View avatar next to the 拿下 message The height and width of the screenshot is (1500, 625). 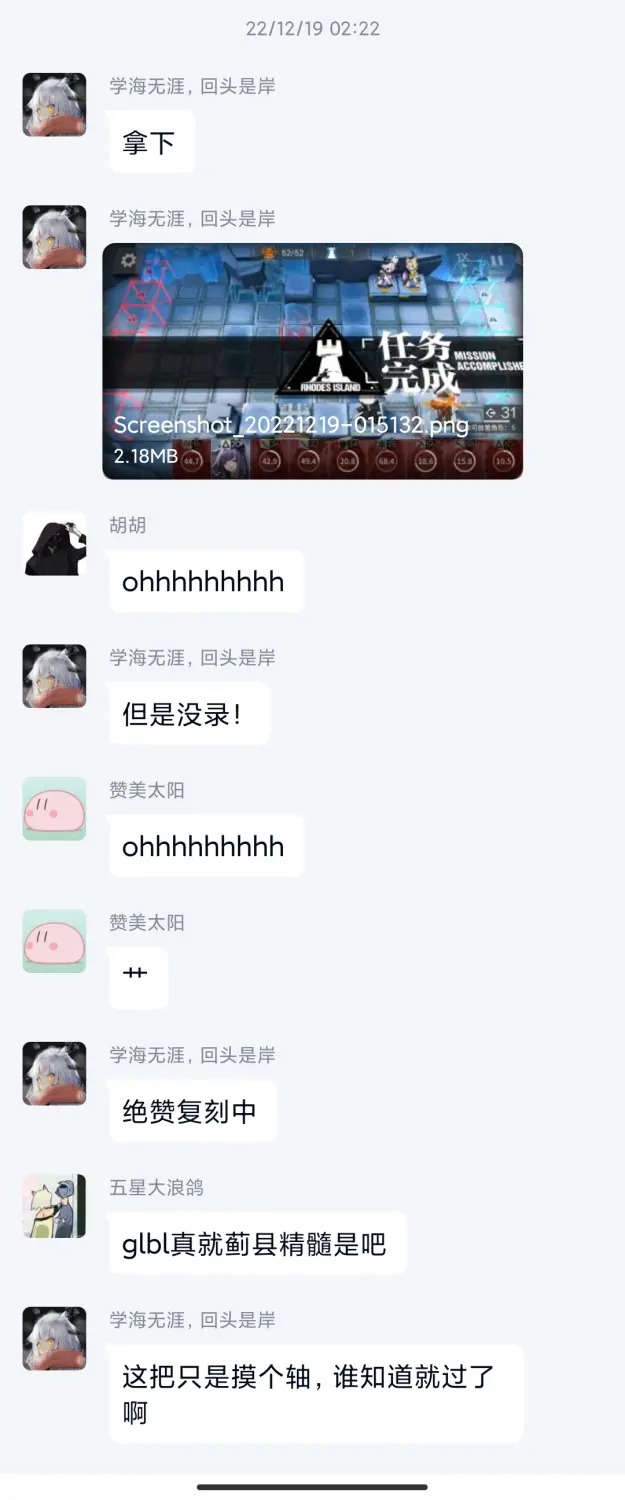54,105
